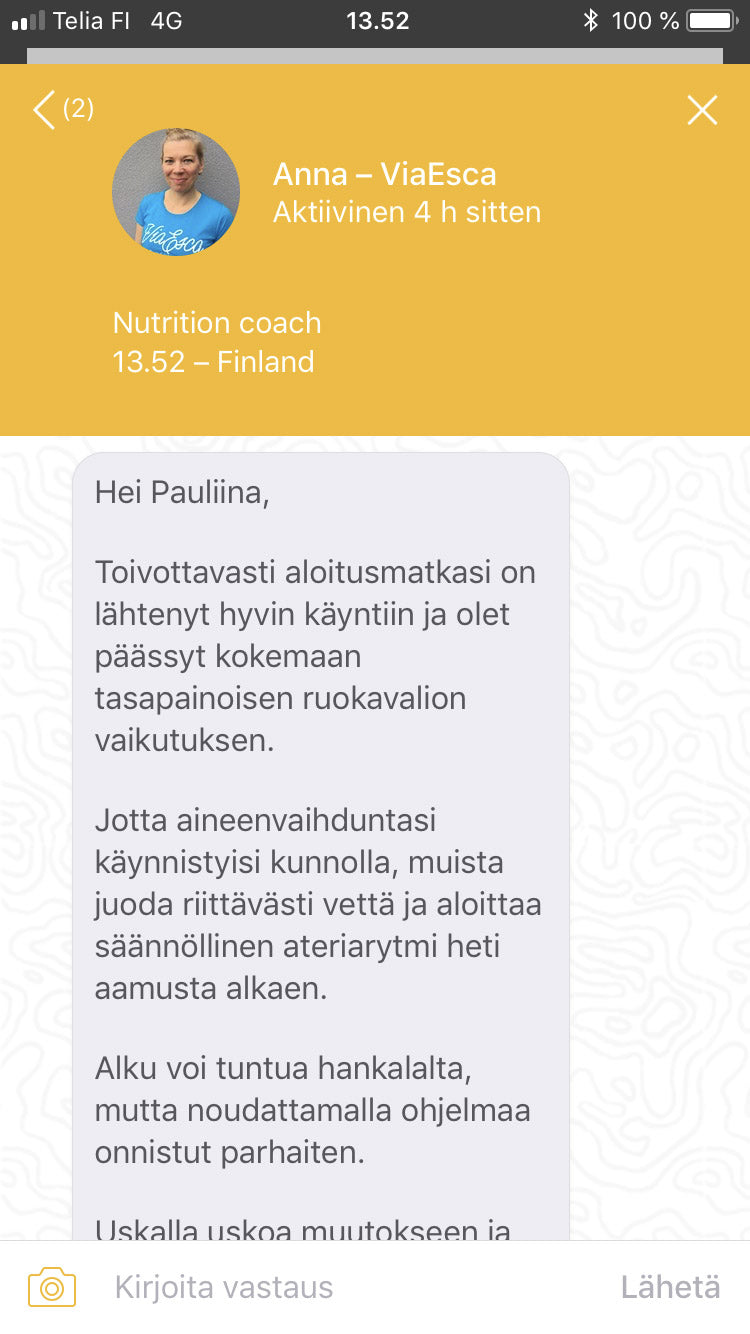The height and width of the screenshot is (1334, 750).
Task: Go back to the conversation list
Action: tap(45, 110)
